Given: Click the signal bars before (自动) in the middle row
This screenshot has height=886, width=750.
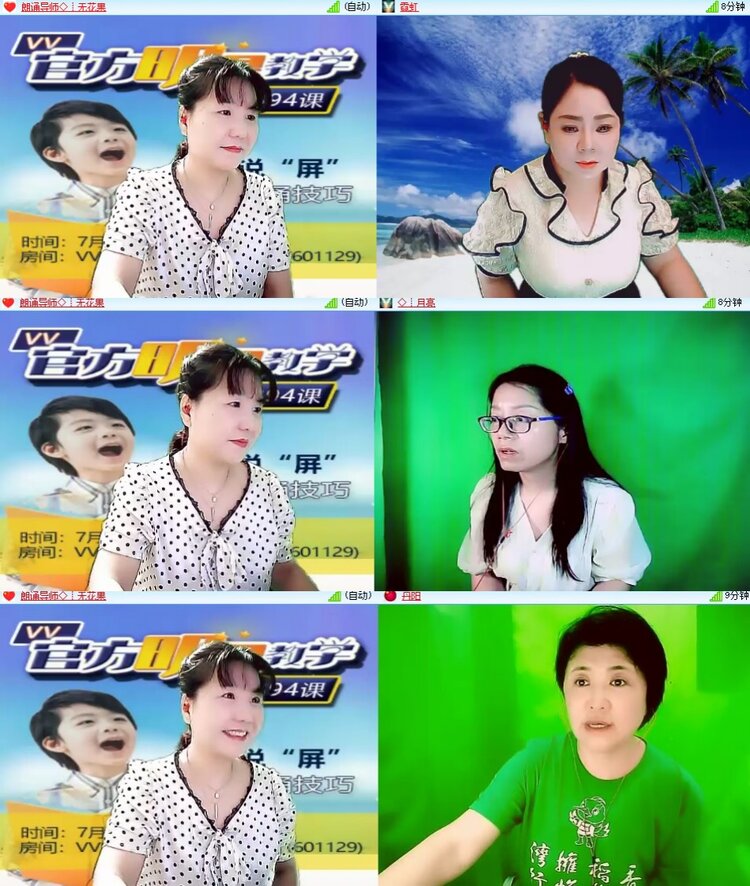Looking at the screenshot, I should (332, 304).
